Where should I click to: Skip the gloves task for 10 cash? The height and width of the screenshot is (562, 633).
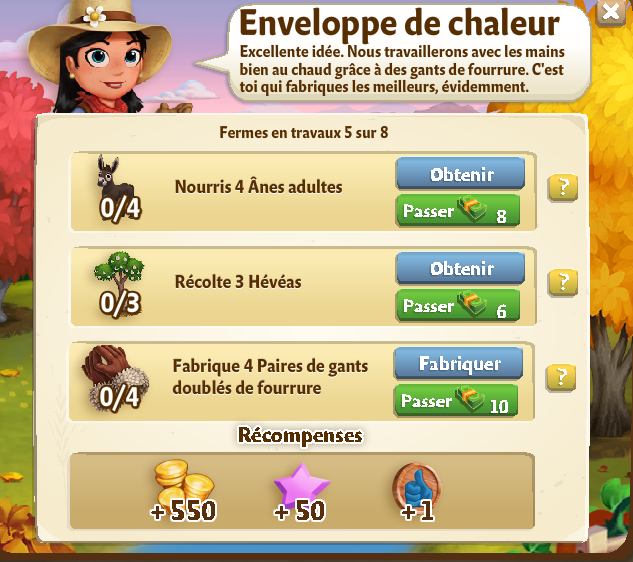456,401
